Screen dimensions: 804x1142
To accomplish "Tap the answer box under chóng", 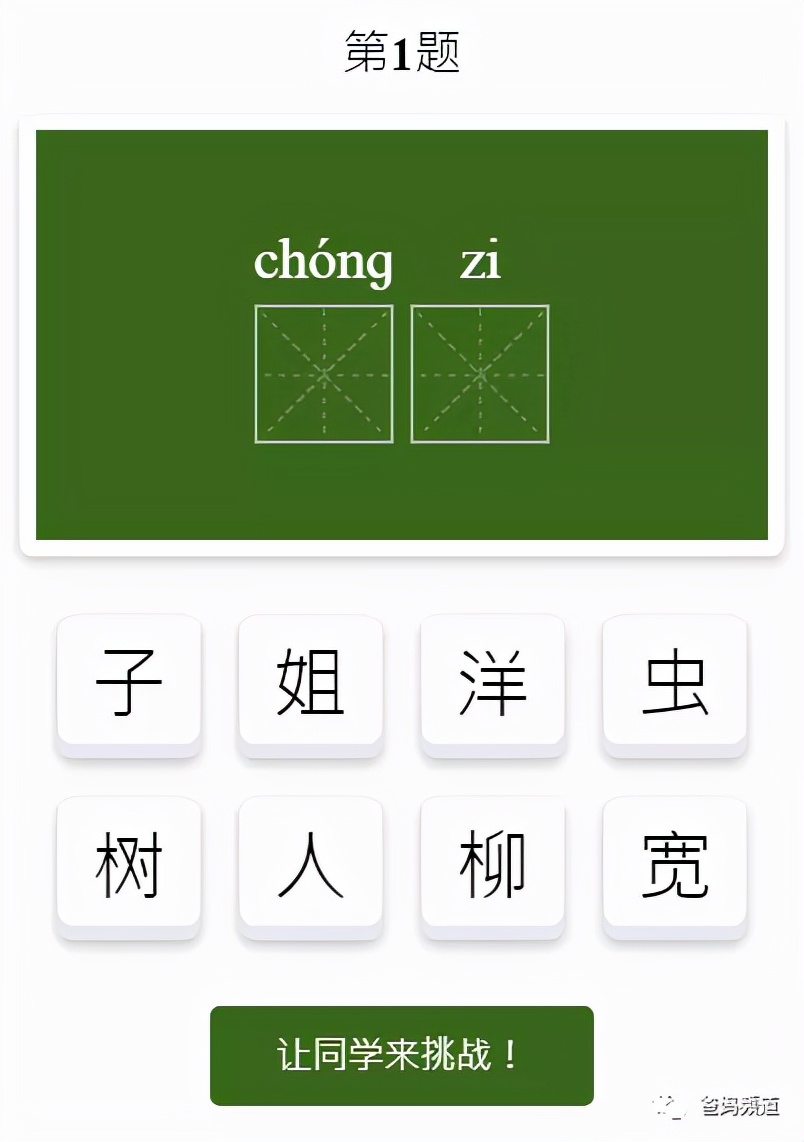I will click(x=324, y=374).
